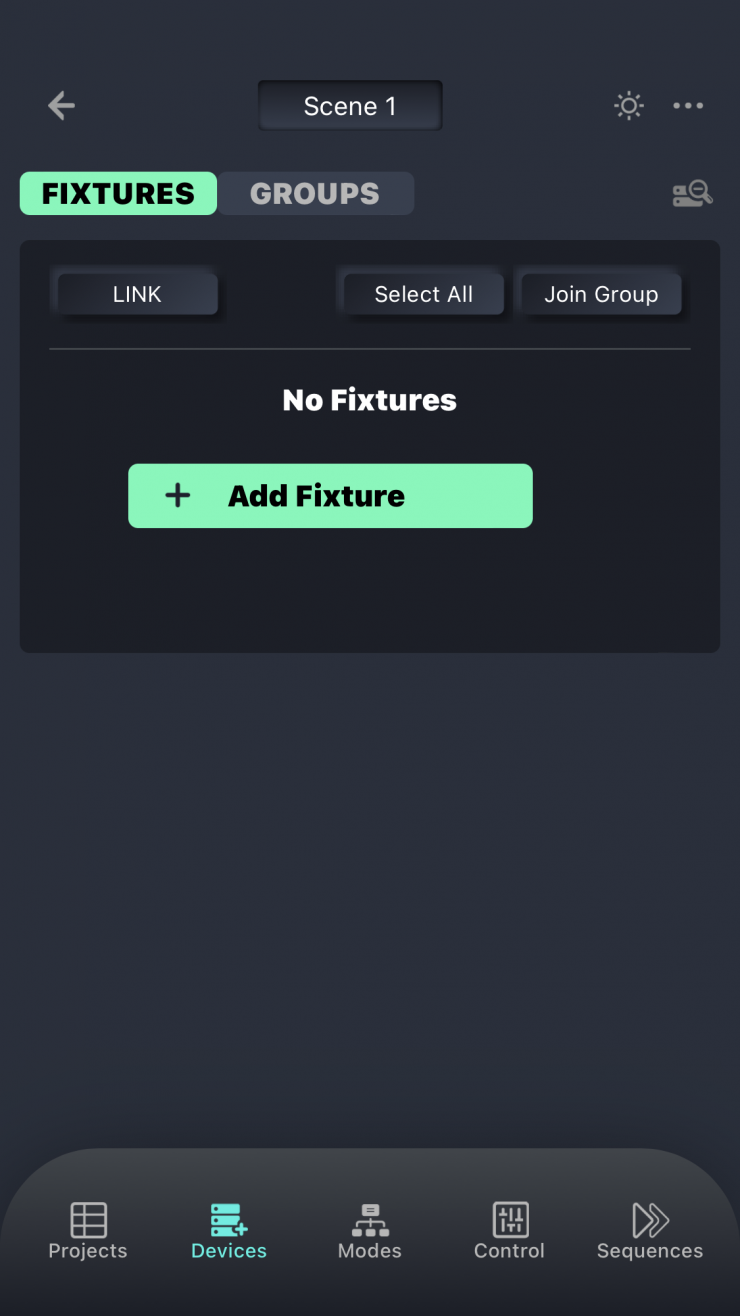The image size is (740, 1316).
Task: Open the Devices tab
Action: pos(229,1232)
